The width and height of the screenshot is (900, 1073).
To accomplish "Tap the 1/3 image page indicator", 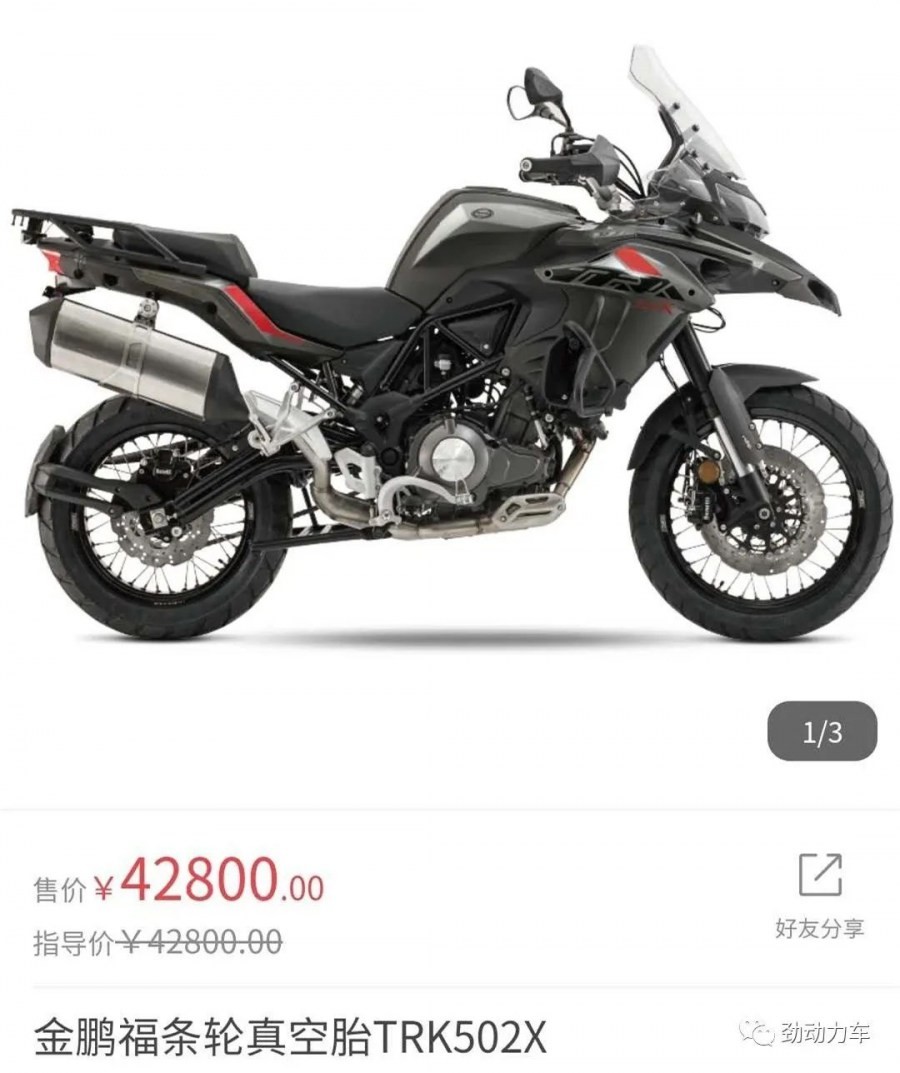I will click(x=822, y=732).
